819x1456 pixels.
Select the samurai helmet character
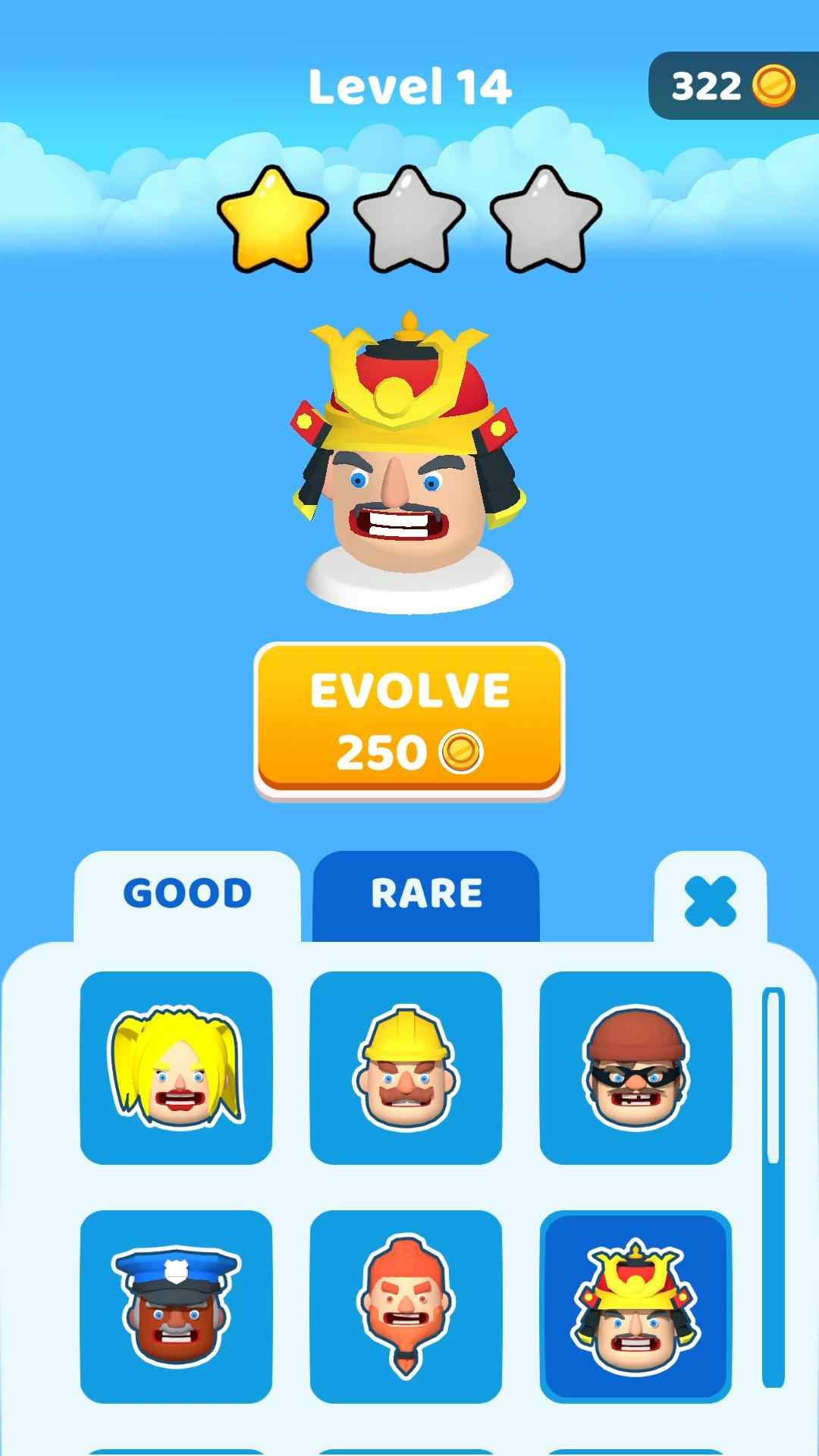click(635, 1306)
